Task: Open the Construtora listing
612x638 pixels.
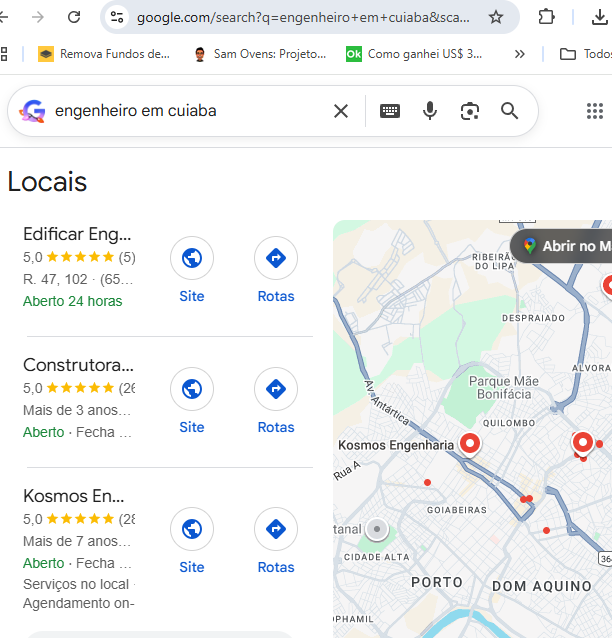Action: 78,365
